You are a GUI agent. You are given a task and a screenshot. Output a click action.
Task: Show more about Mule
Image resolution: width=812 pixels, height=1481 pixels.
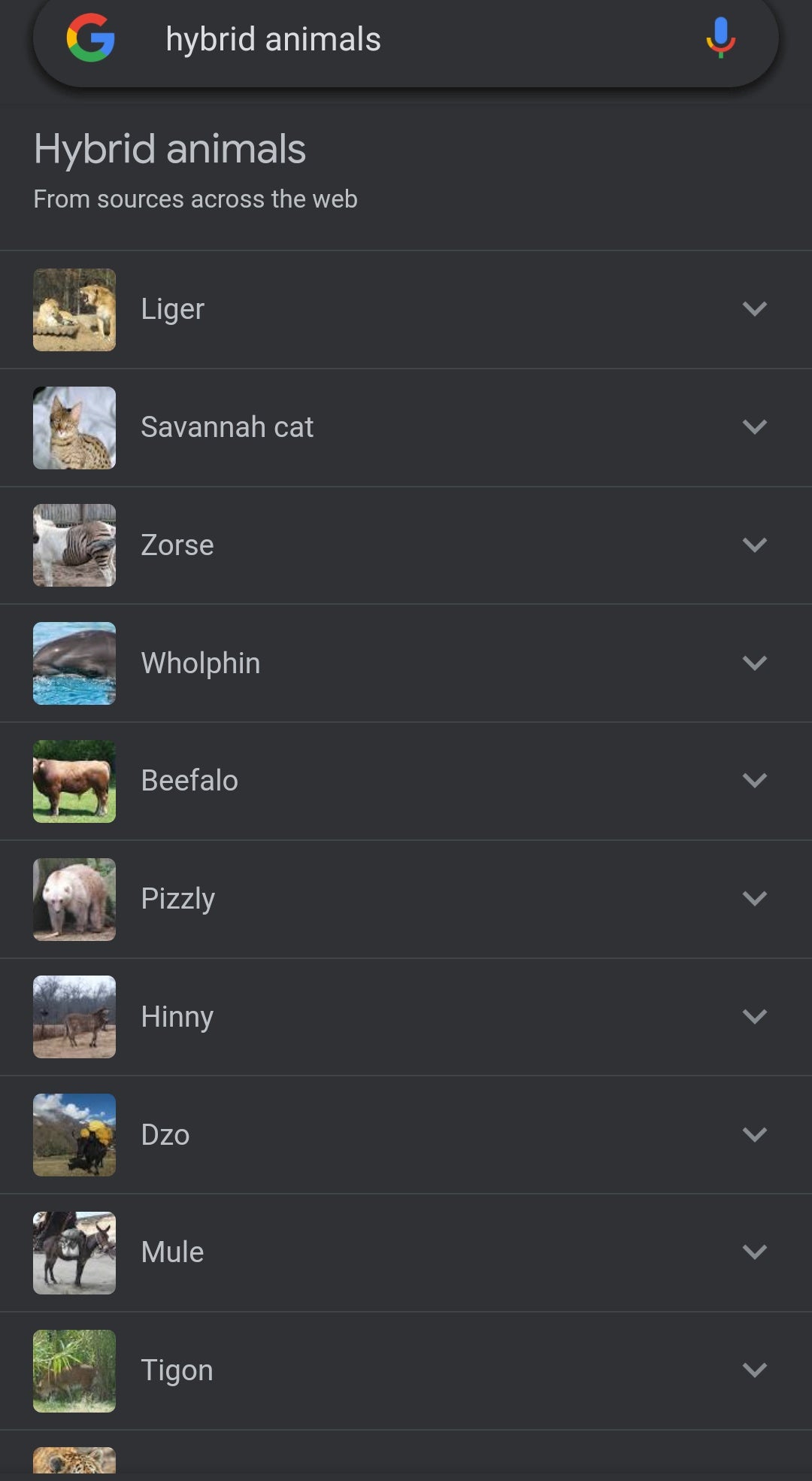[754, 1252]
